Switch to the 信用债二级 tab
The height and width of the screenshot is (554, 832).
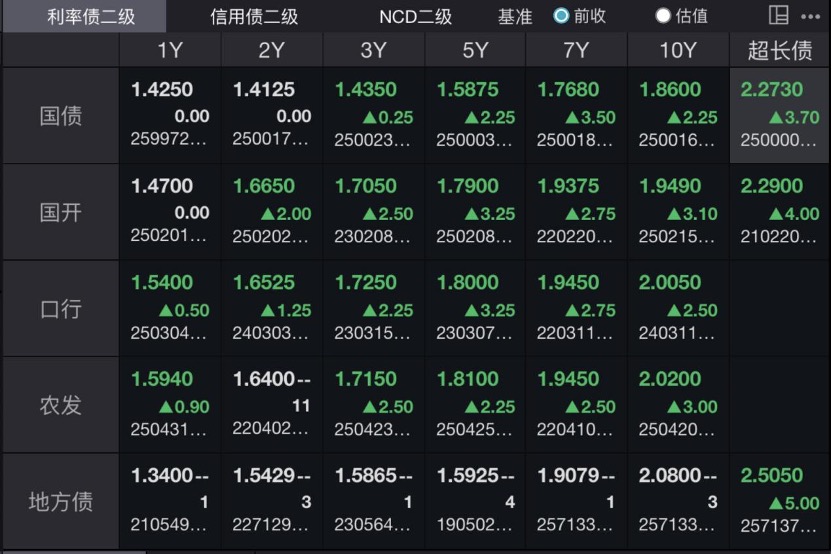pyautogui.click(x=254, y=16)
